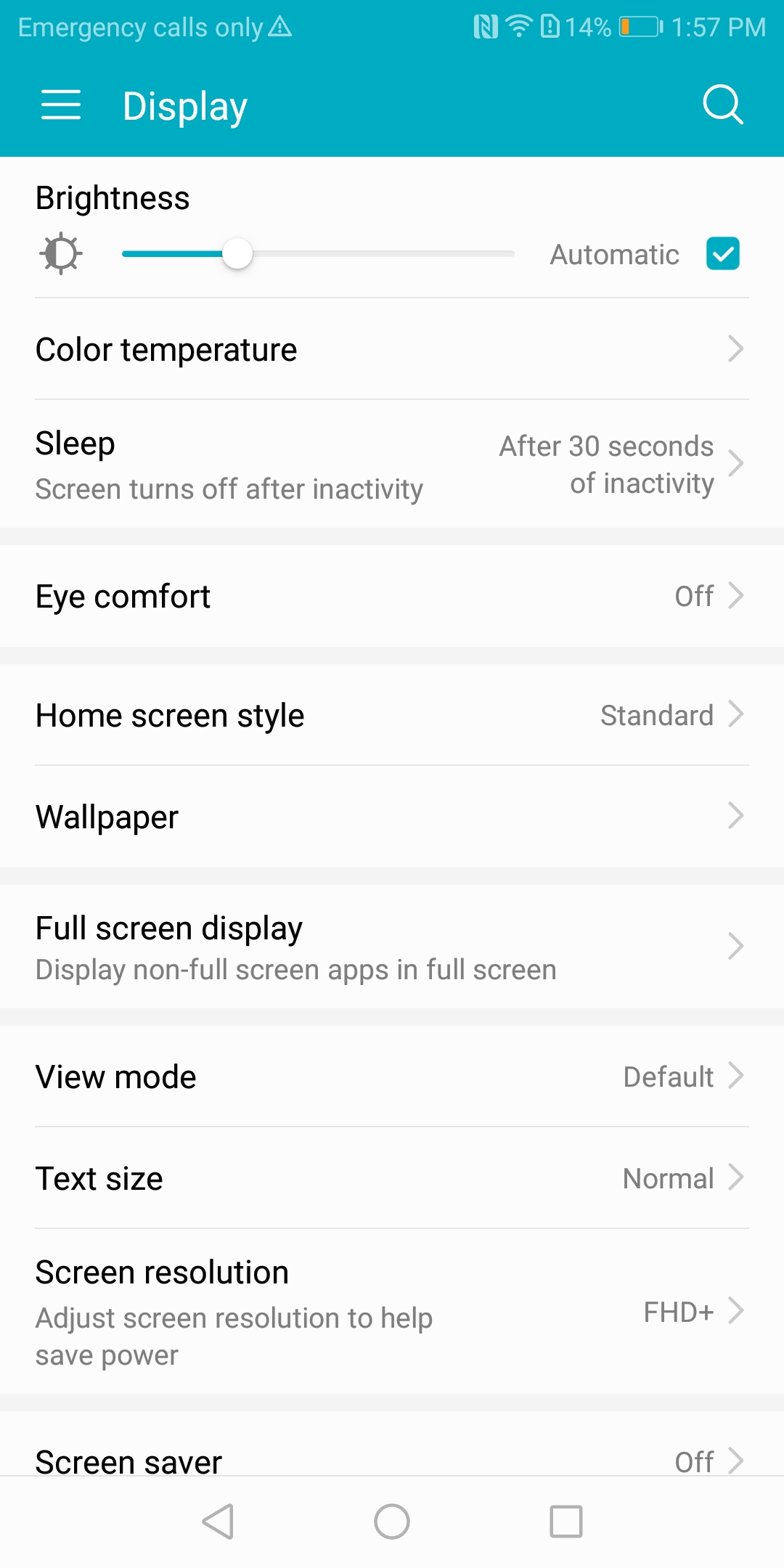
Task: Open settings search magnifier
Action: 722,105
